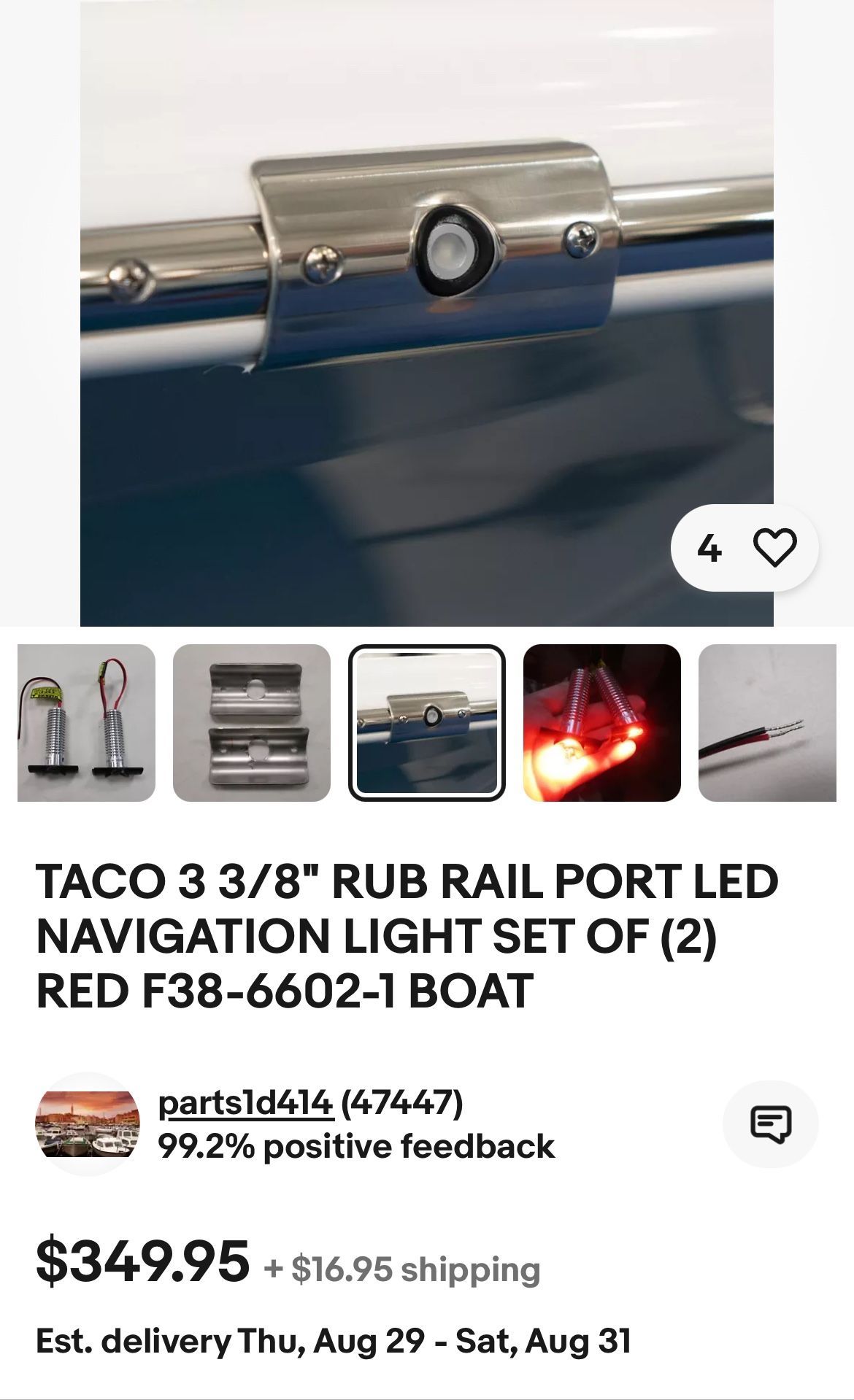Tap the seller's marina profile picture
Viewport: 854px width, 1400px height.
(x=88, y=1124)
